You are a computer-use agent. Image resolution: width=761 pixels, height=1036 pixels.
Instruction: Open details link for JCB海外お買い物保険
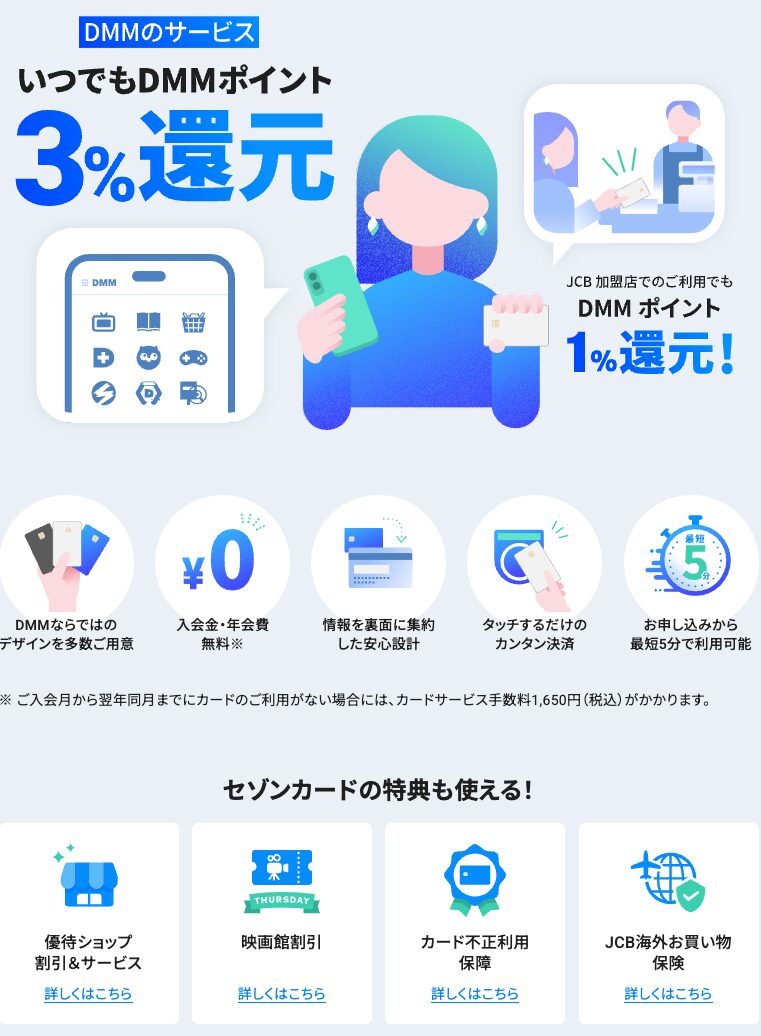[x=668, y=994]
